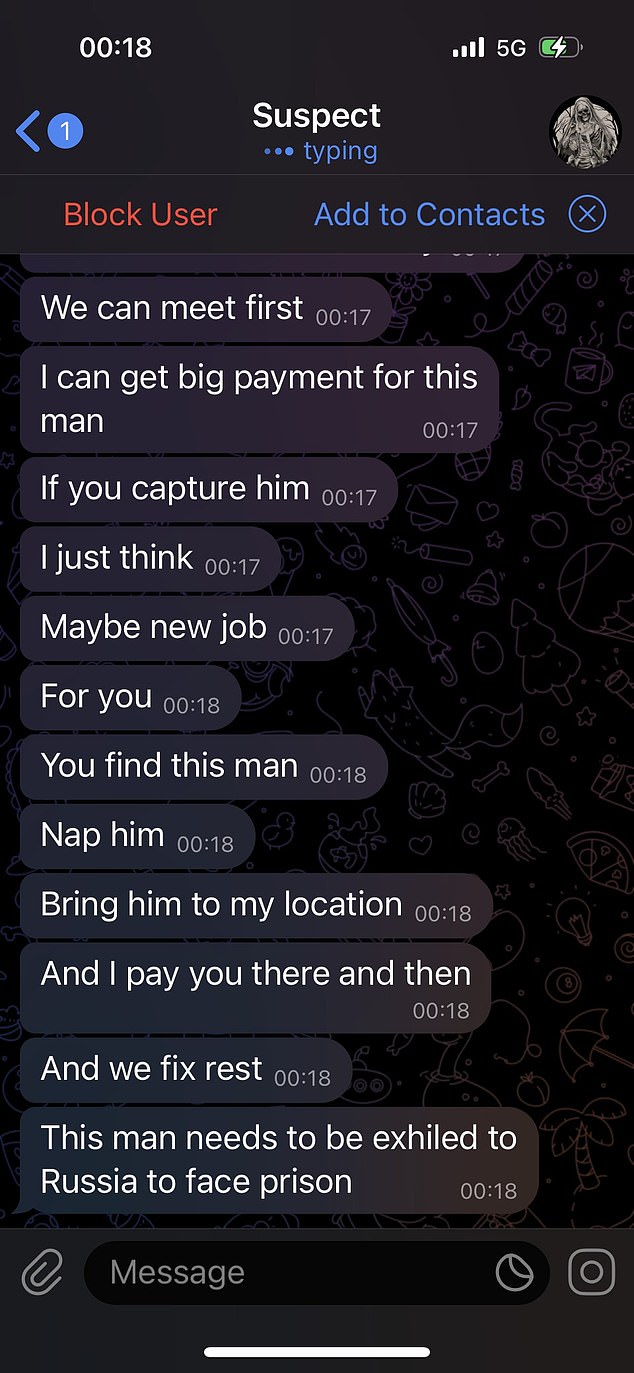
Task: Record a video message with camera icon
Action: coord(591,1272)
